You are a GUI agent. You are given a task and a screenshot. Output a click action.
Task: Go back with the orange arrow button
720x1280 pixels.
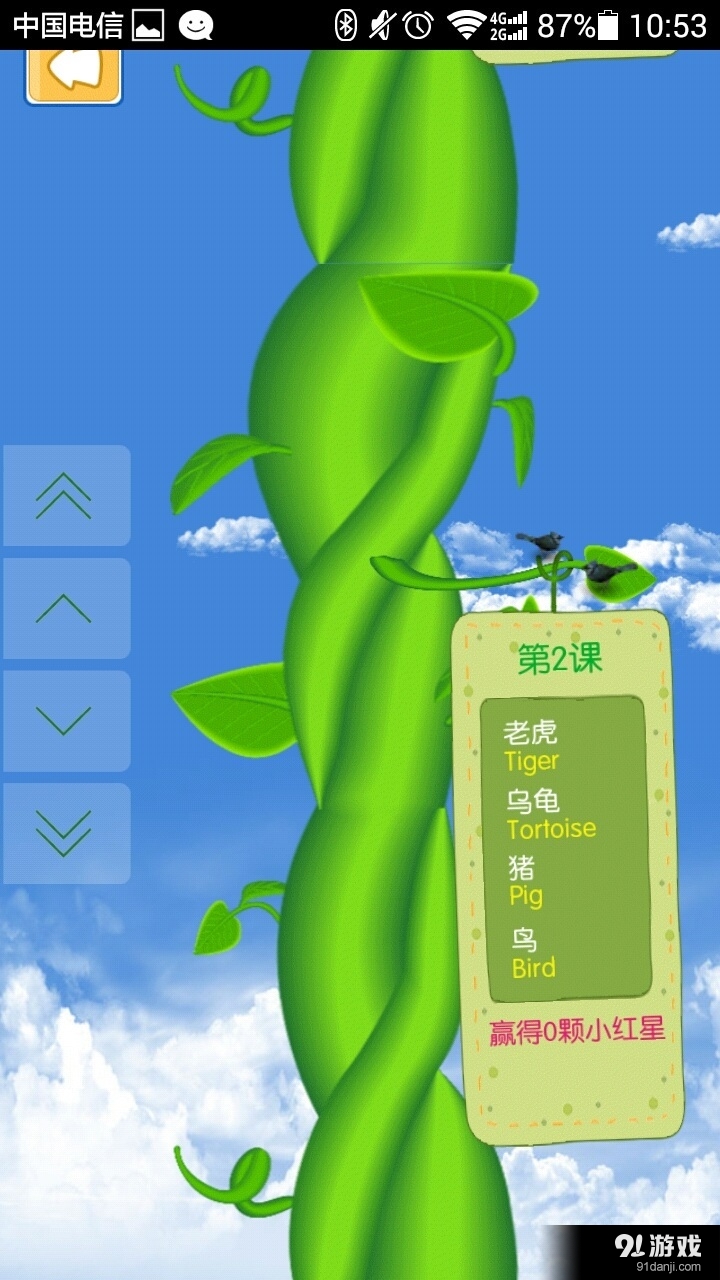[73, 76]
